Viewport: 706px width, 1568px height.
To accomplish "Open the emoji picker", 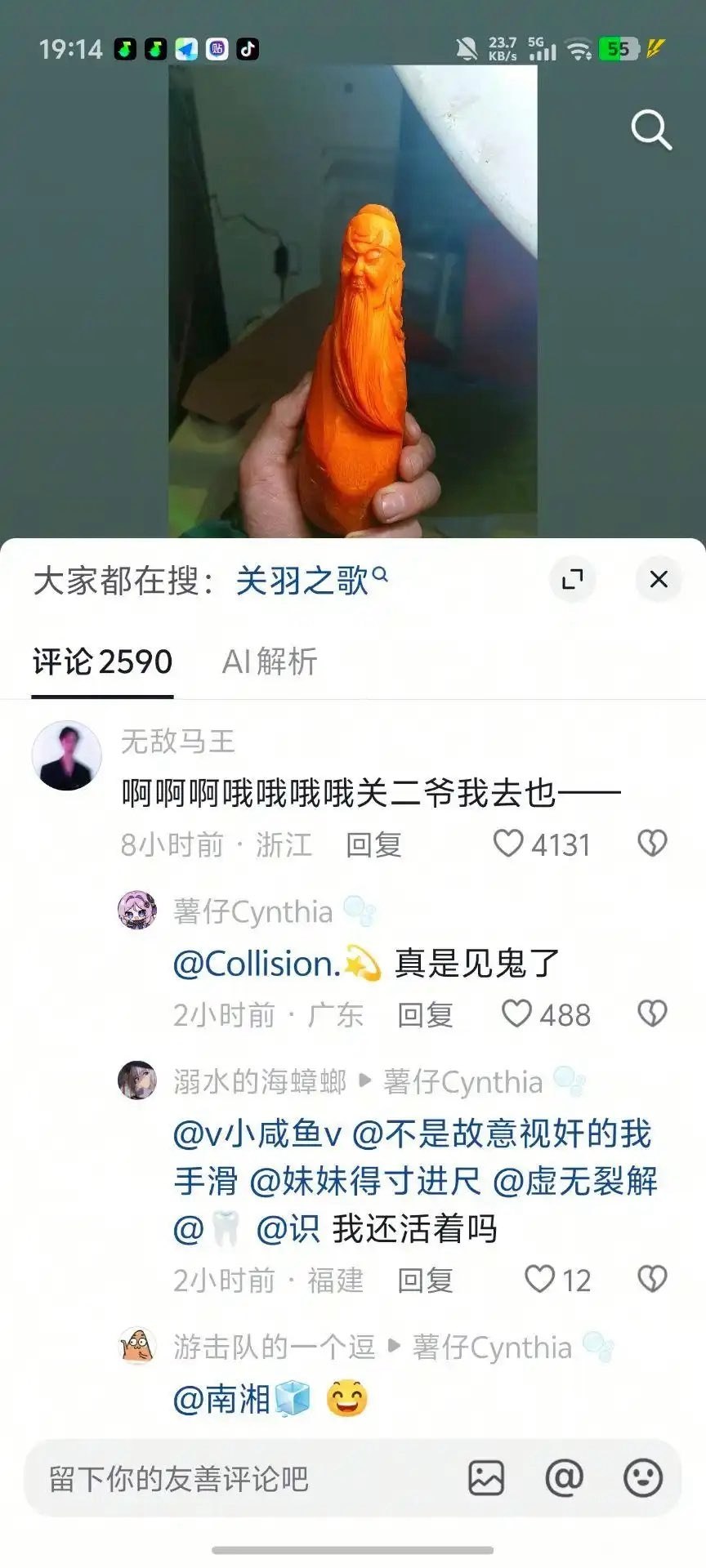I will point(643,1478).
